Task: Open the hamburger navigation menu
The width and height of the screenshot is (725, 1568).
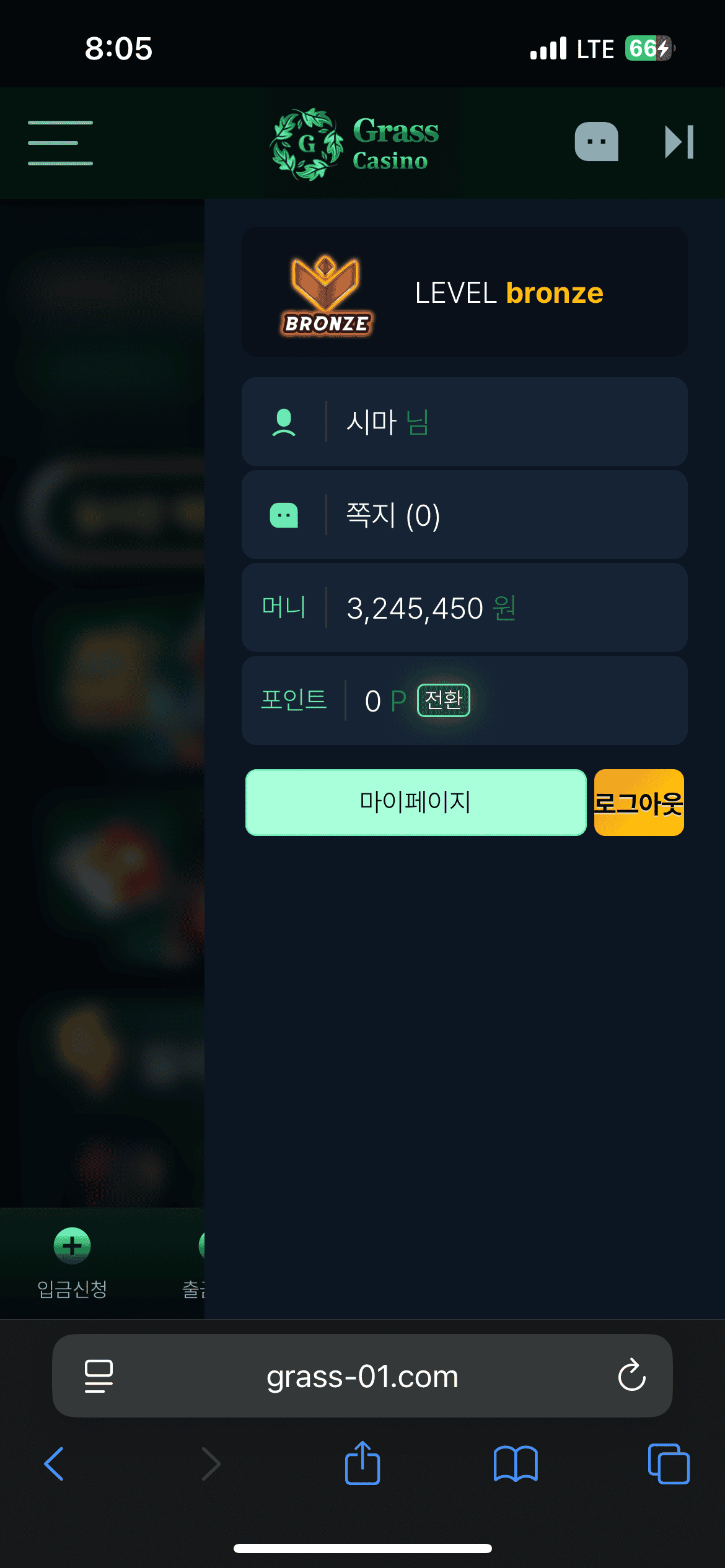Action: [61, 142]
